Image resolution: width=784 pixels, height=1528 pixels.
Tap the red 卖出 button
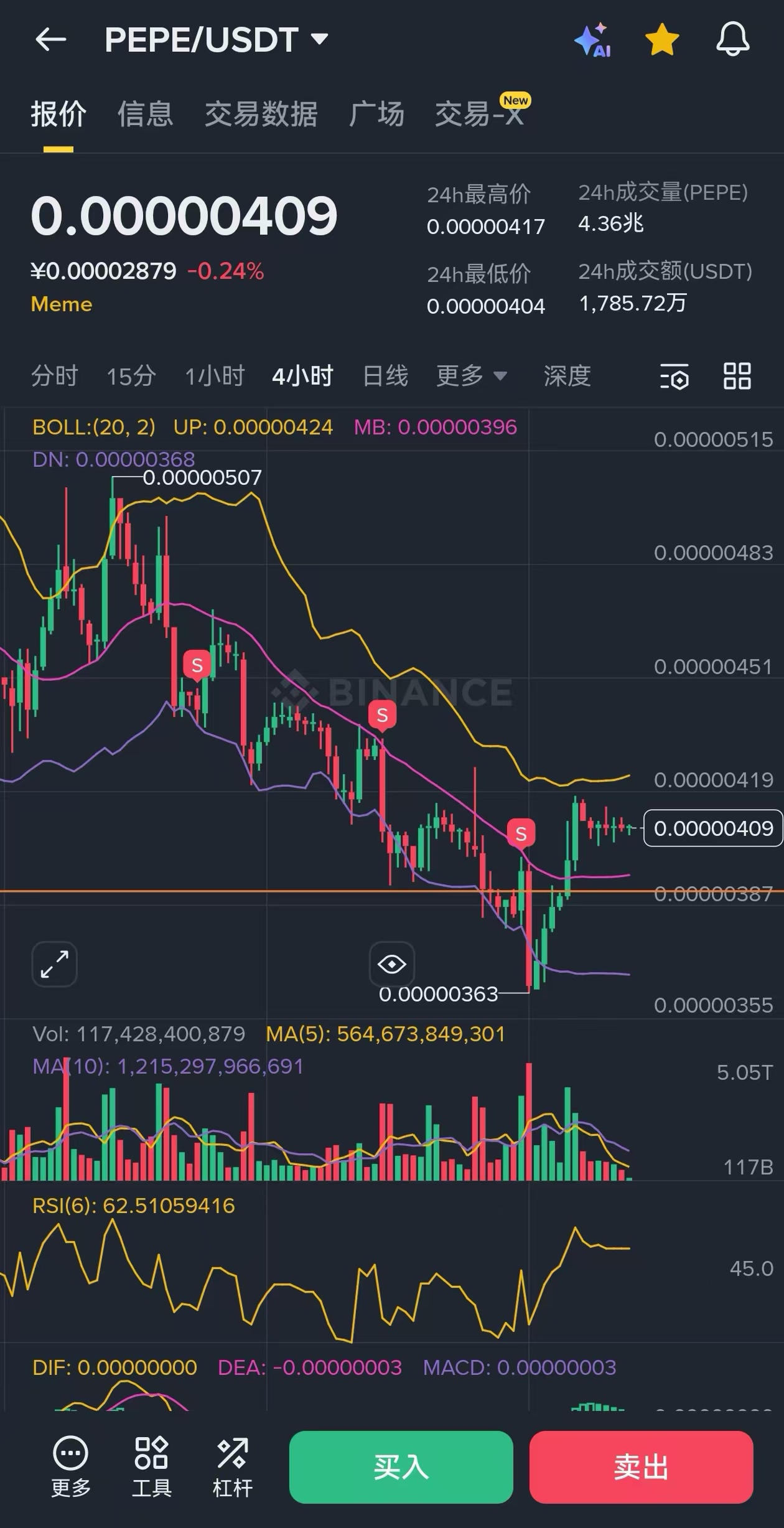point(641,1467)
